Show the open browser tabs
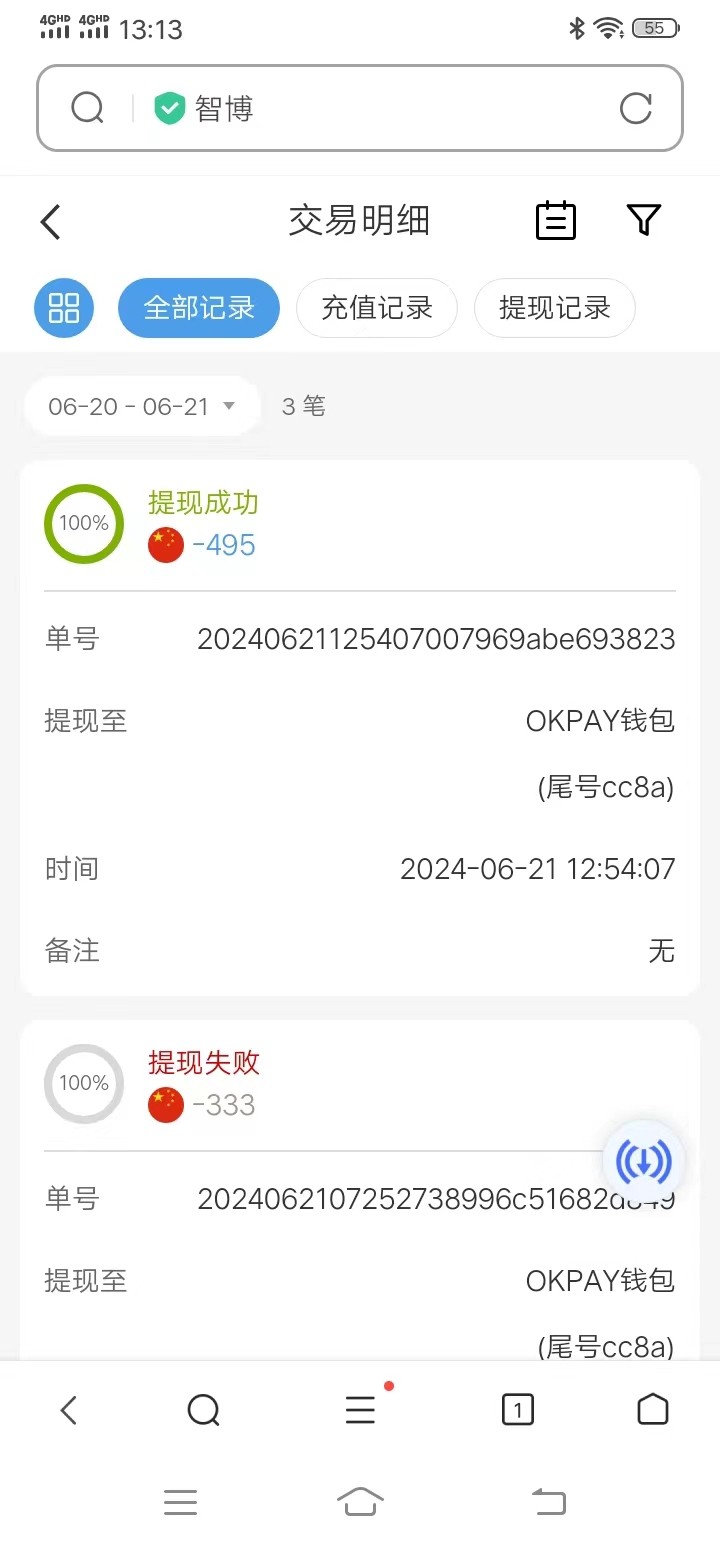 [517, 1410]
